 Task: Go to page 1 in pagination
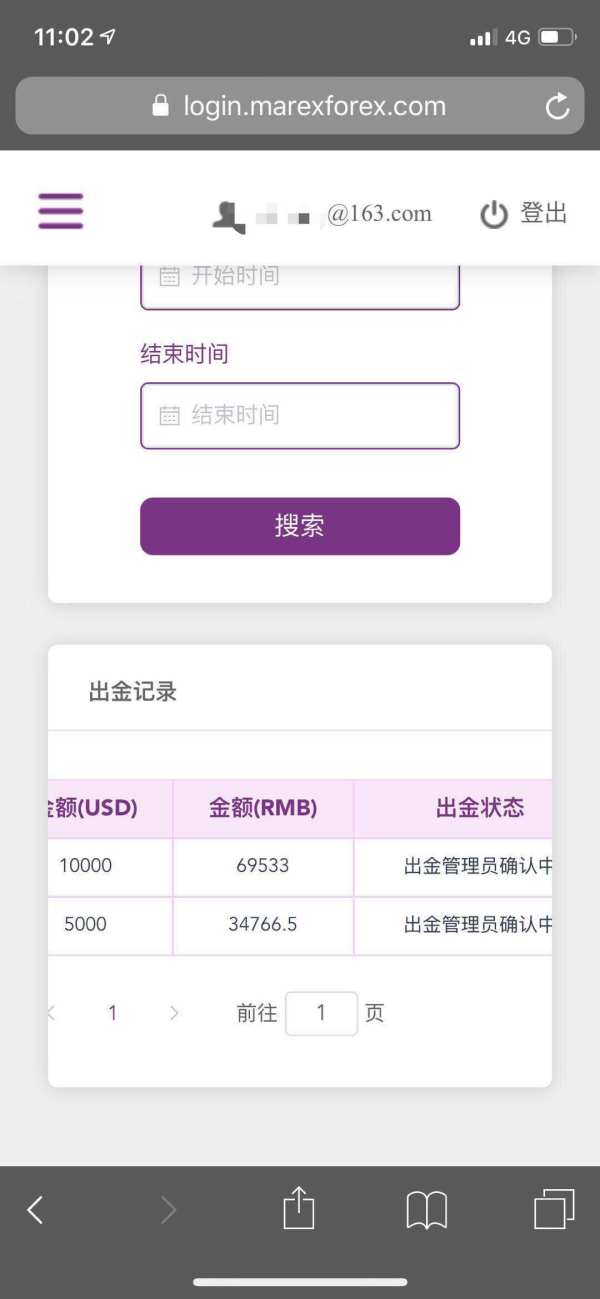click(112, 1013)
